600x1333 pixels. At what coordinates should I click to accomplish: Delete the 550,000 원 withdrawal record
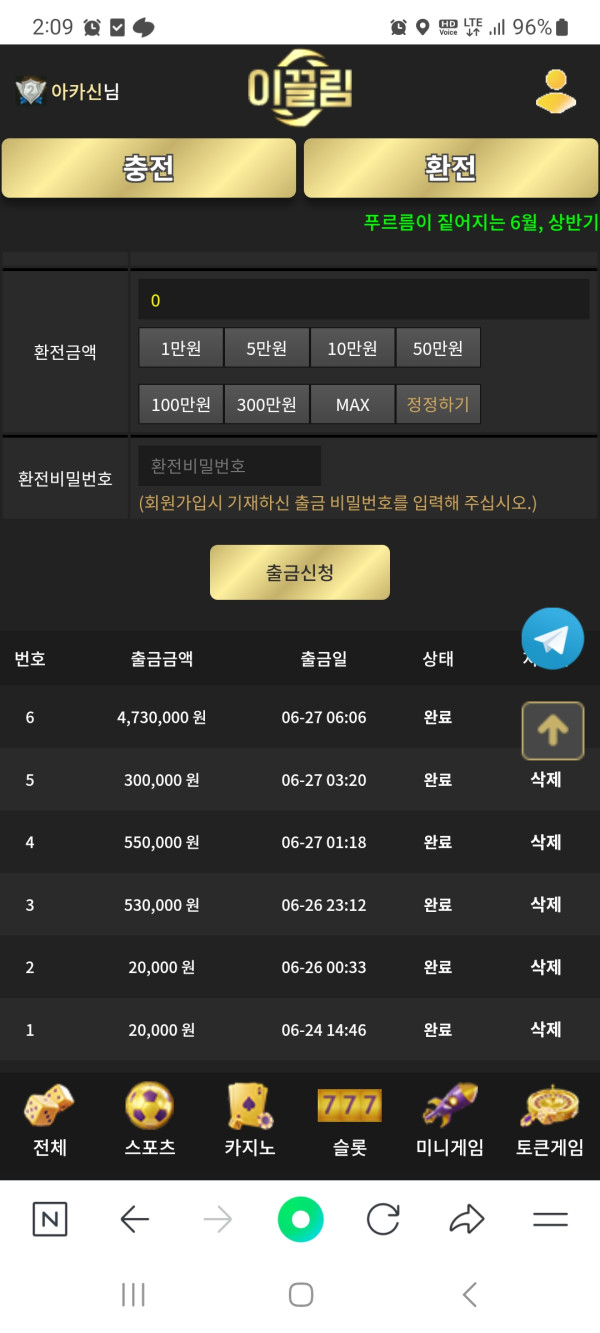click(x=545, y=842)
